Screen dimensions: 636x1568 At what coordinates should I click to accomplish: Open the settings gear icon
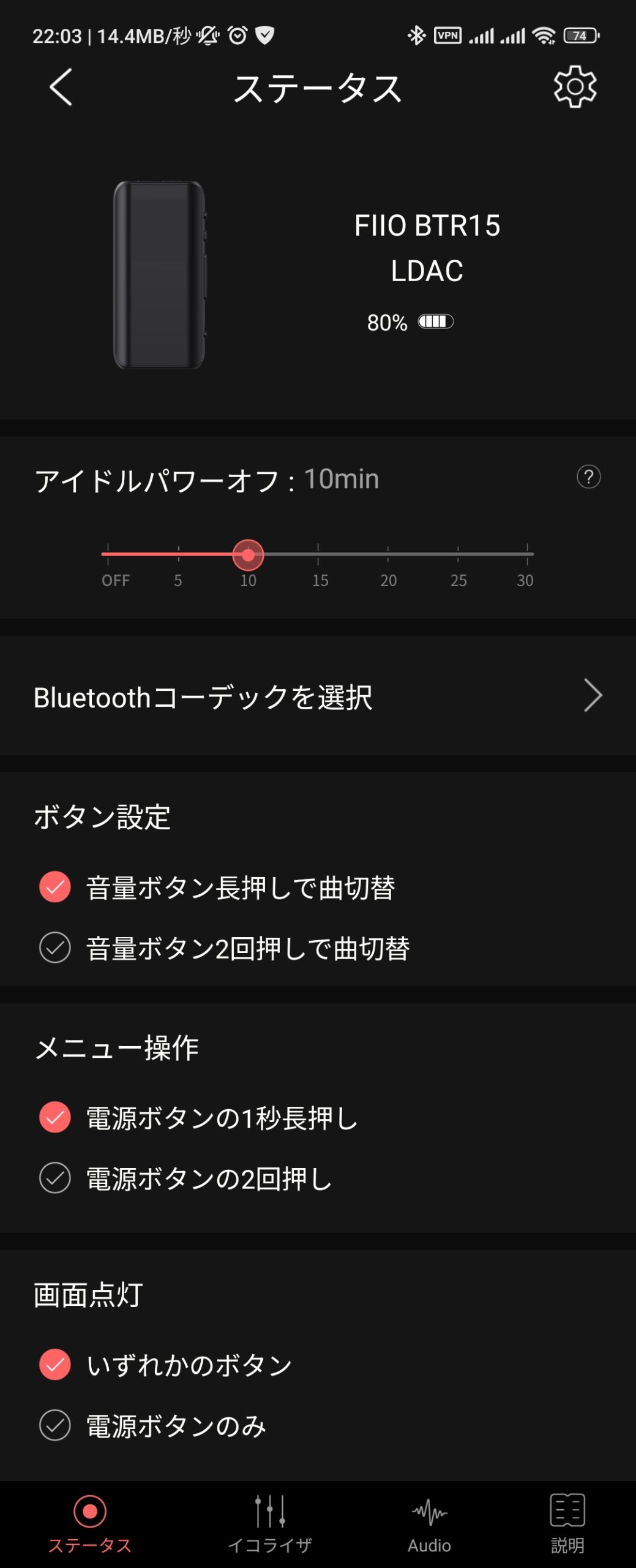coord(575,87)
